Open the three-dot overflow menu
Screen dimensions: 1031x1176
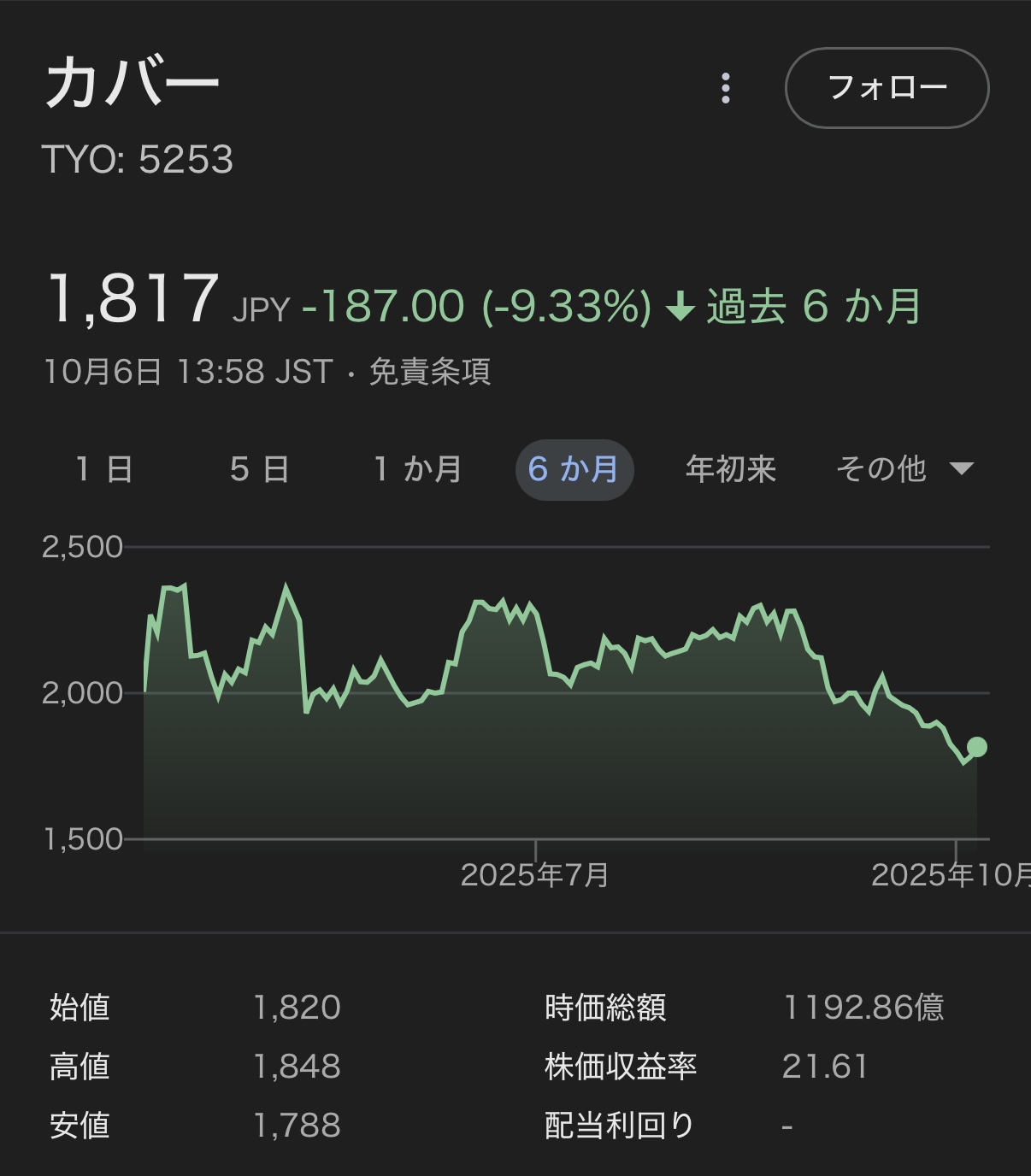(726, 88)
